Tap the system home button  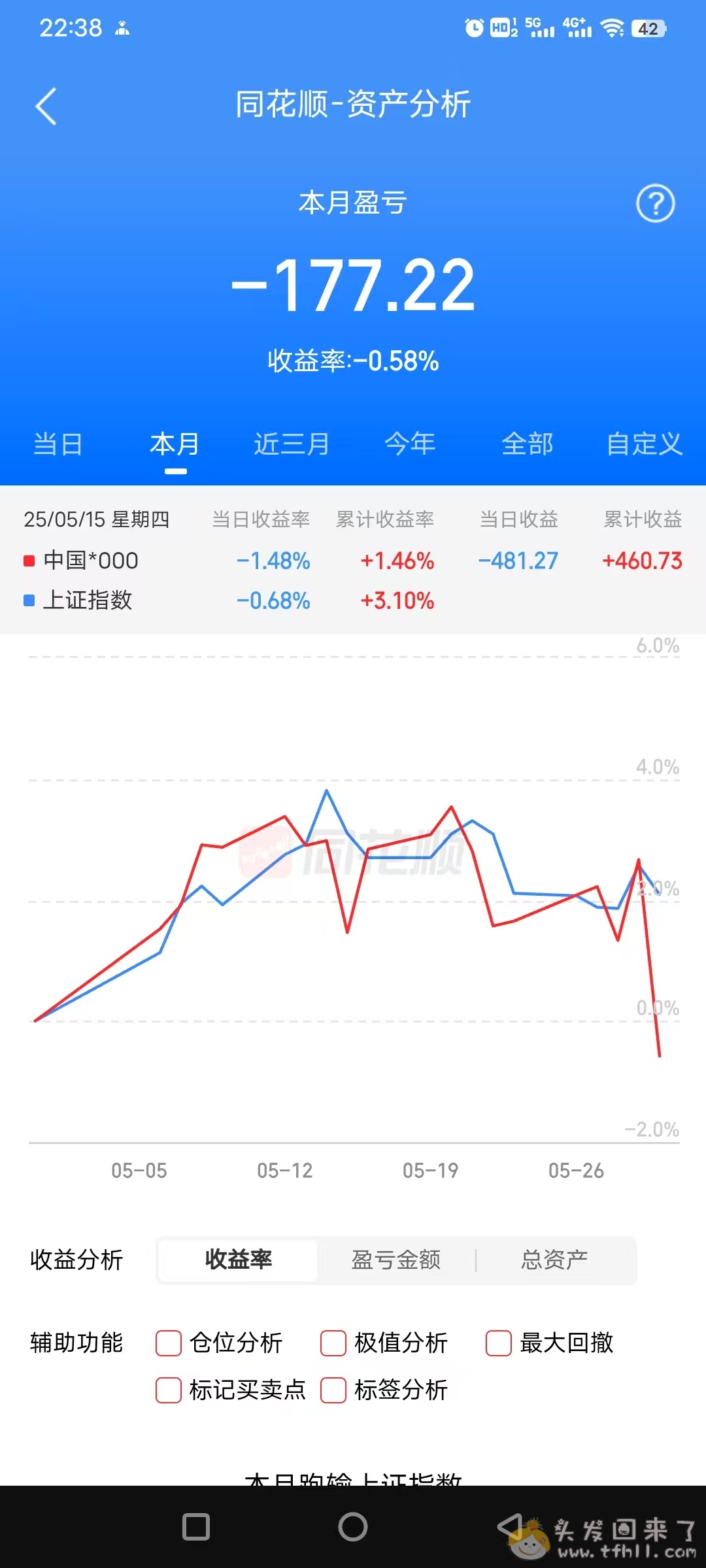point(353,1527)
